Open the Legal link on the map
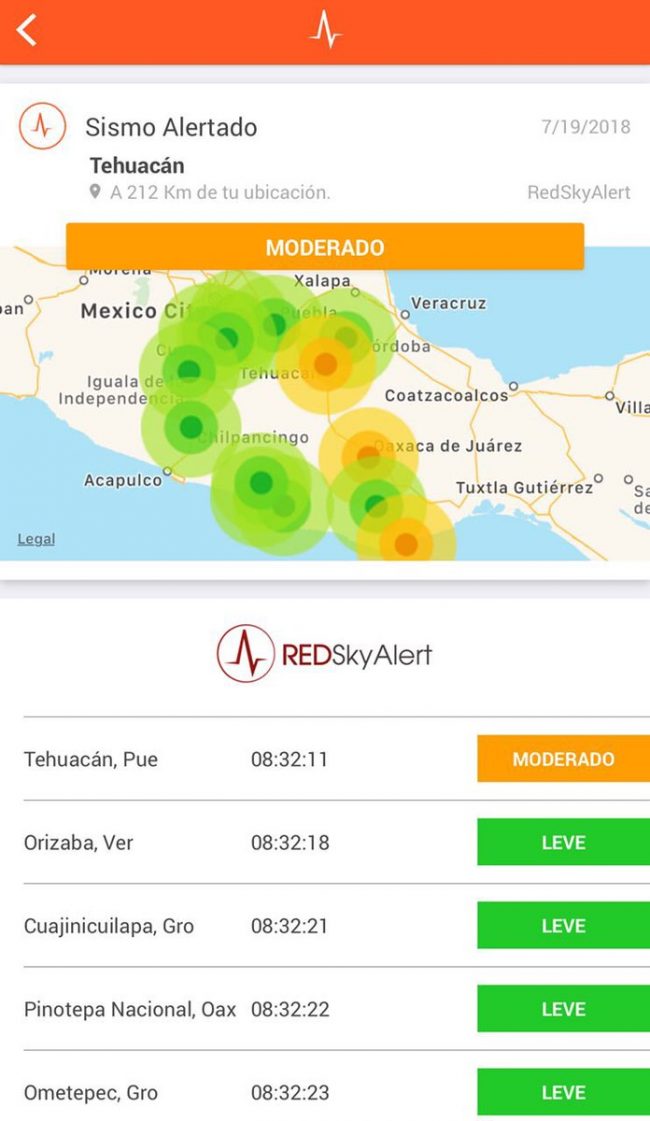The width and height of the screenshot is (650, 1121). tap(36, 539)
